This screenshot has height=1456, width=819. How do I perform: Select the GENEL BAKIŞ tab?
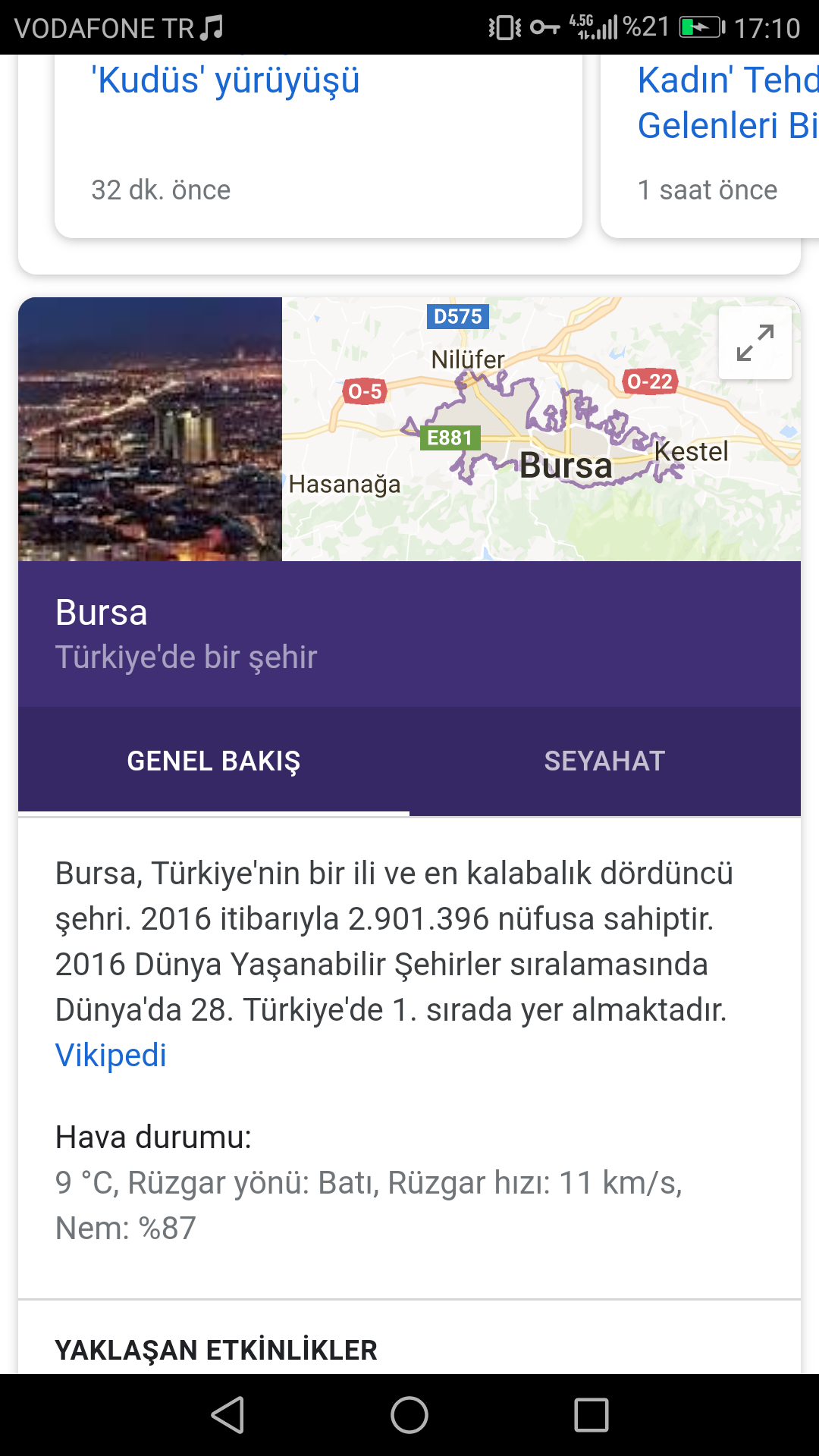click(x=214, y=761)
